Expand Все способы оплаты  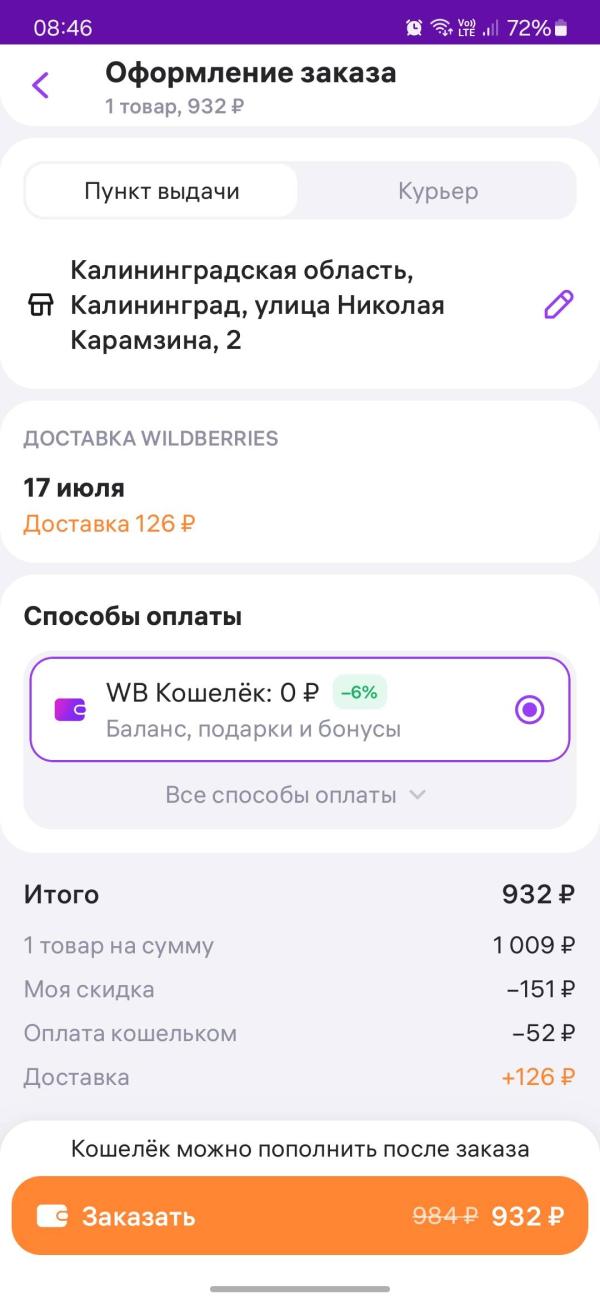click(x=296, y=796)
